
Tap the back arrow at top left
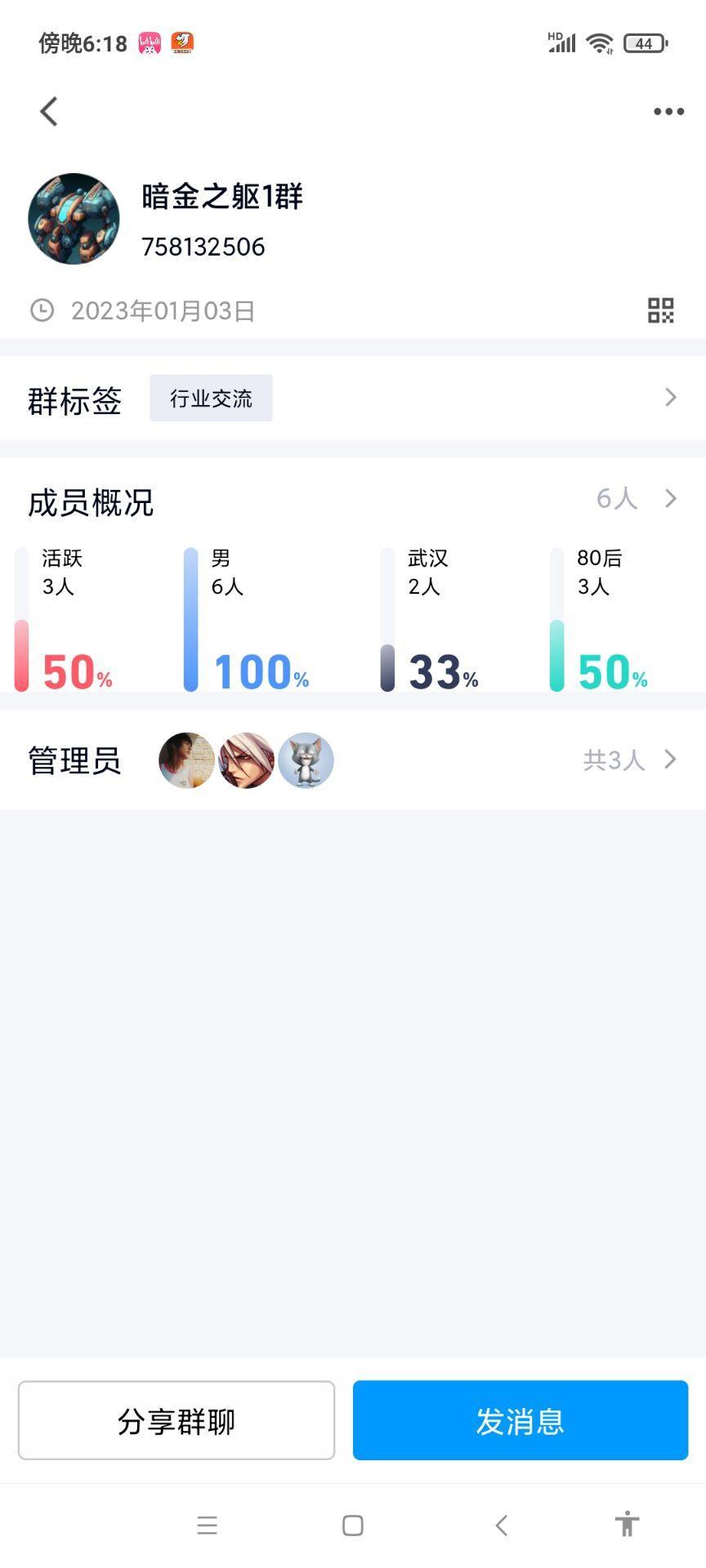pyautogui.click(x=47, y=111)
